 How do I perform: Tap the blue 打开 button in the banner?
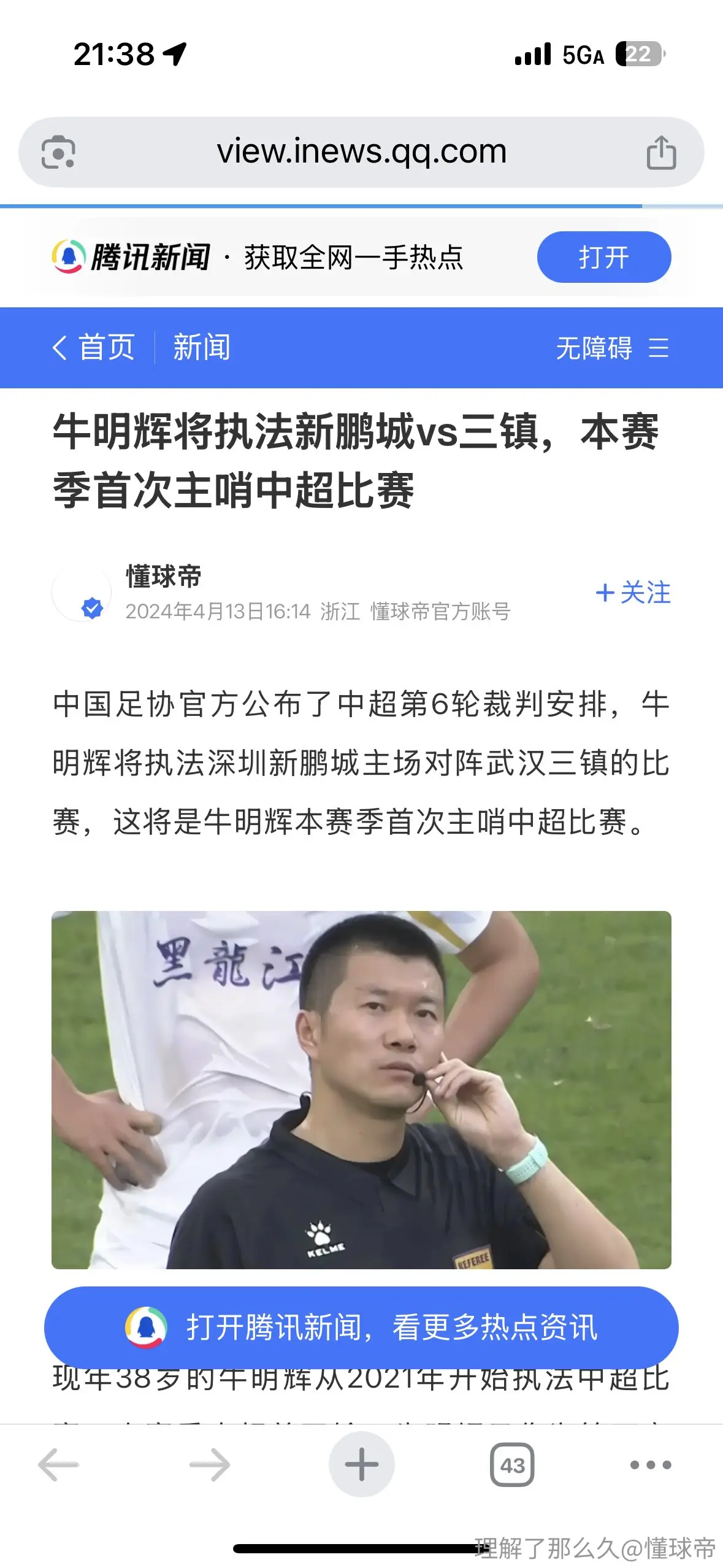click(x=604, y=257)
